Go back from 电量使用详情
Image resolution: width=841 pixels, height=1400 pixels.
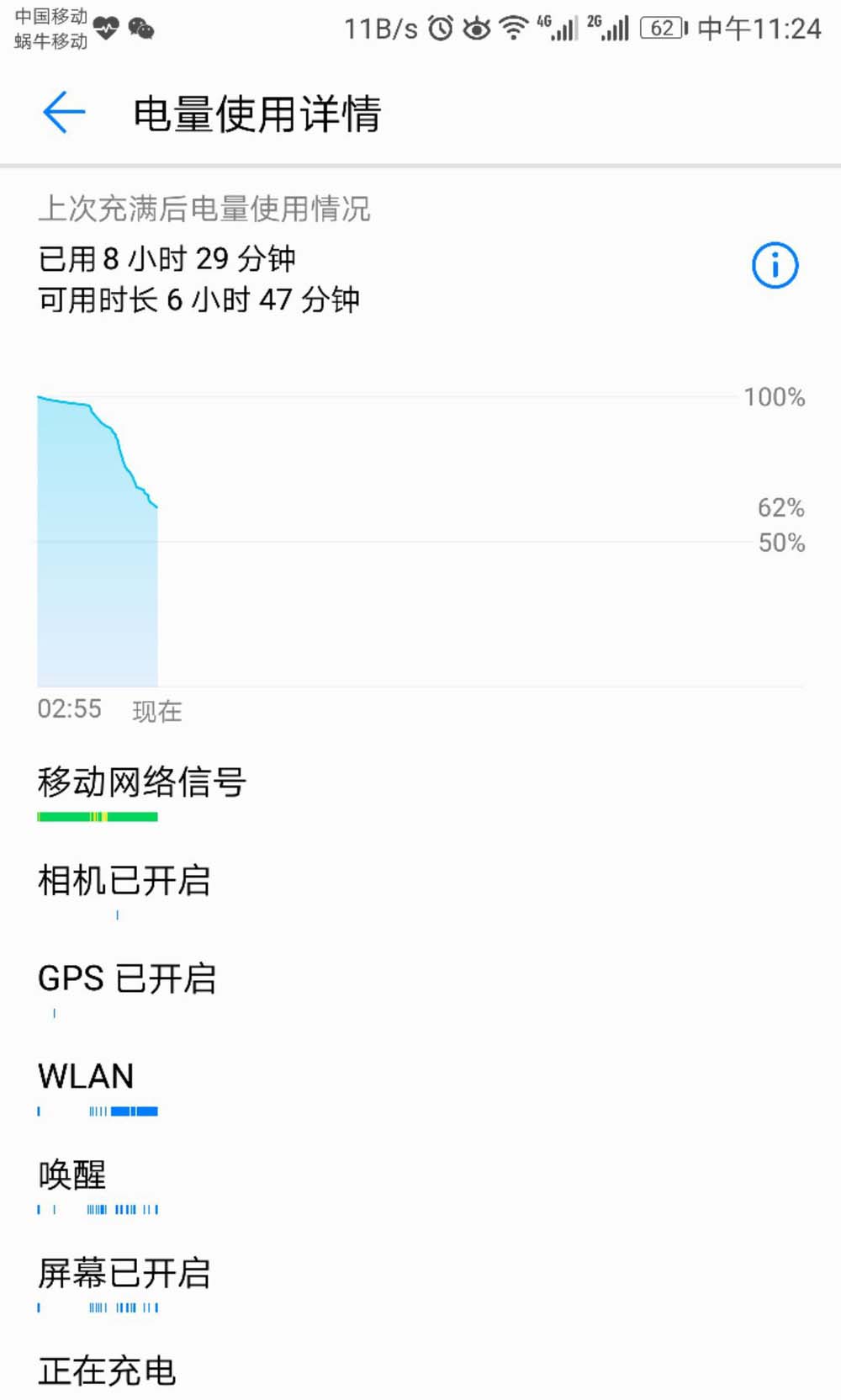point(64,113)
